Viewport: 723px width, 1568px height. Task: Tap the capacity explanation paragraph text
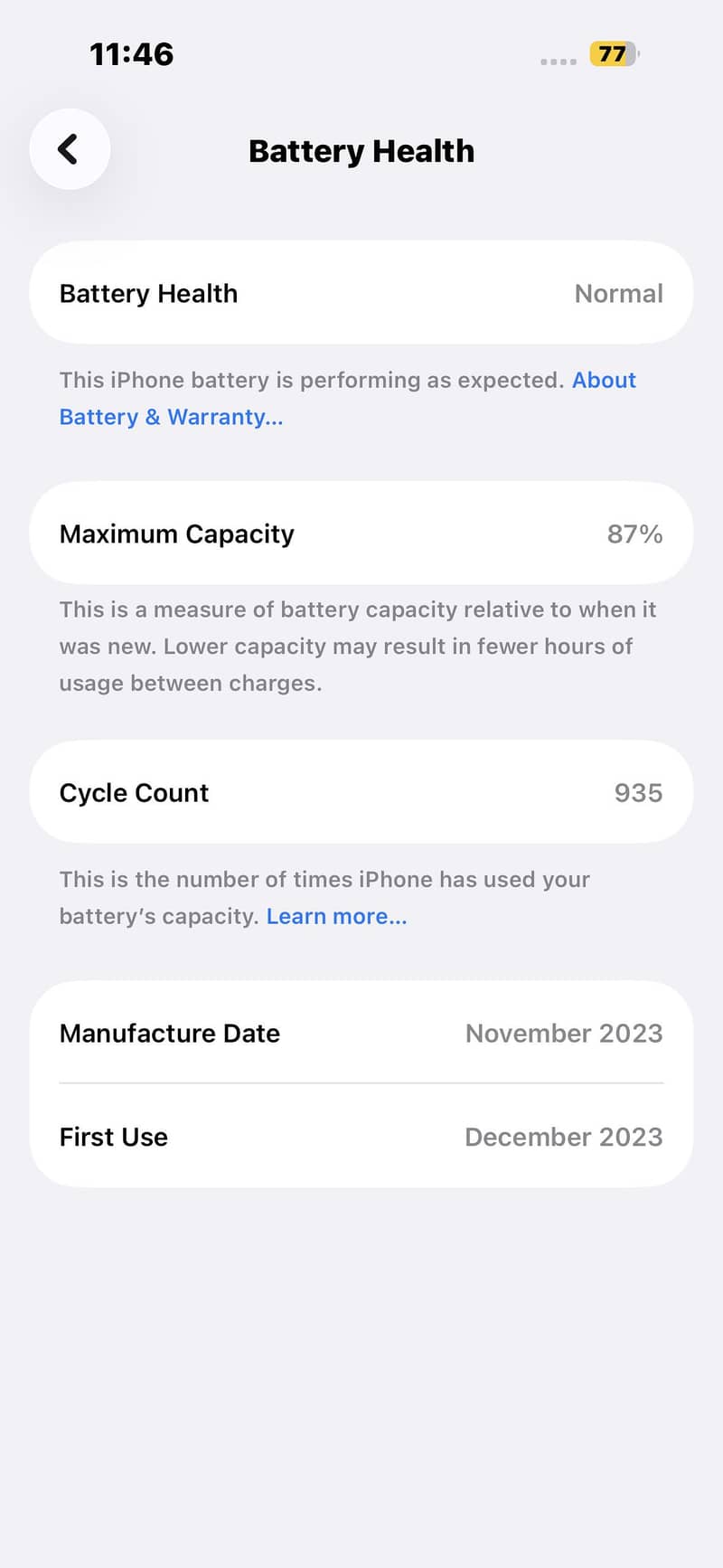[x=361, y=646]
